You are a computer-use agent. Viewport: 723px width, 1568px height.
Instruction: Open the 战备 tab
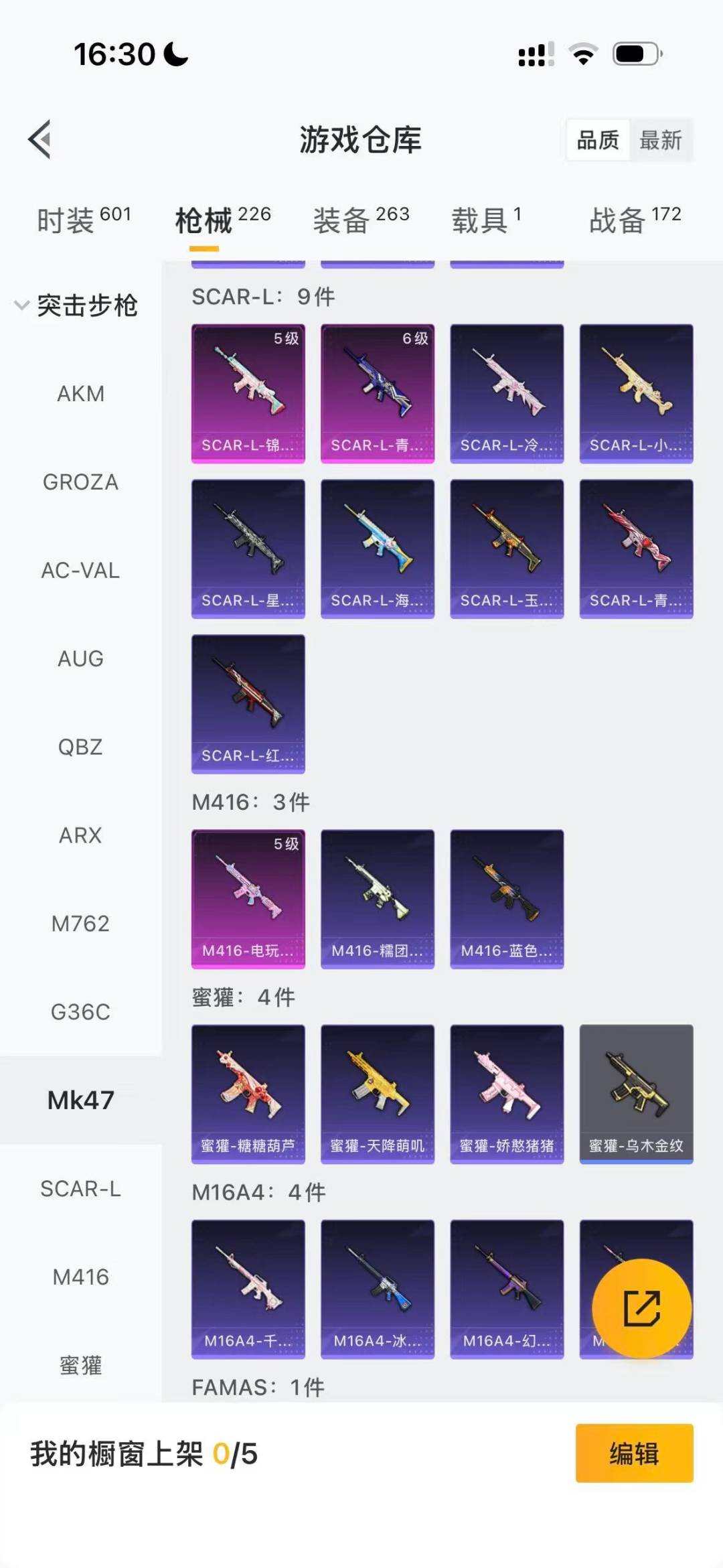pos(635,220)
